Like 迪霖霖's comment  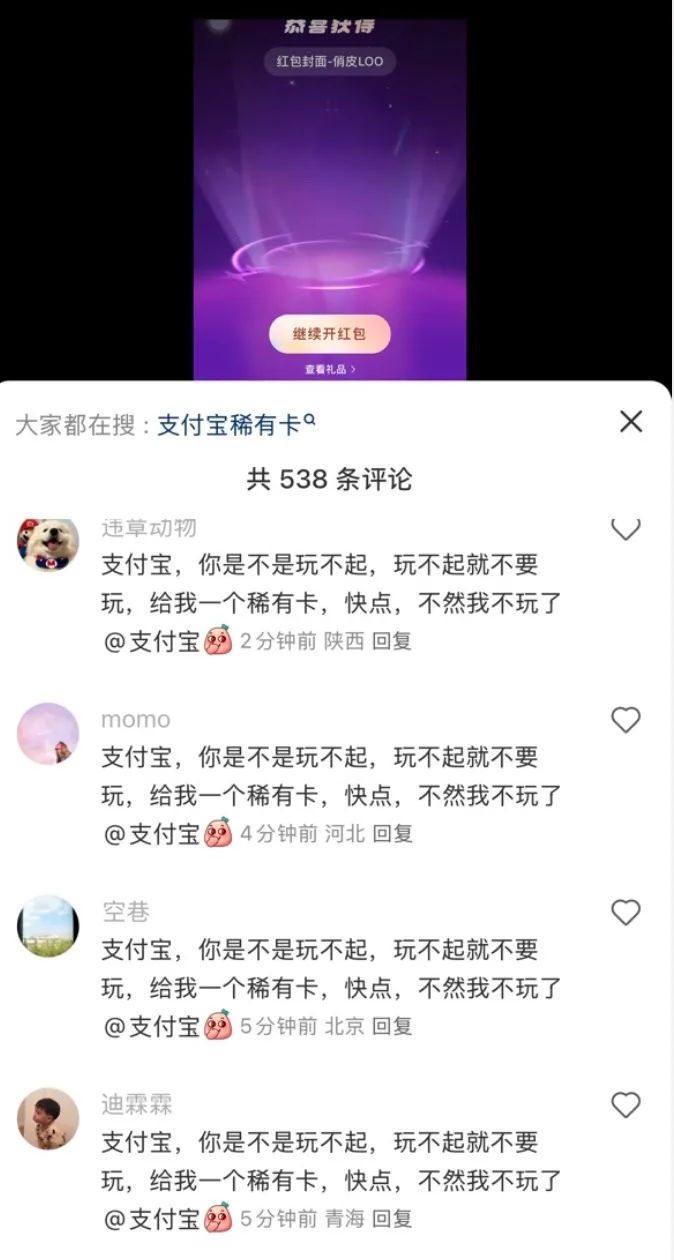click(625, 1104)
